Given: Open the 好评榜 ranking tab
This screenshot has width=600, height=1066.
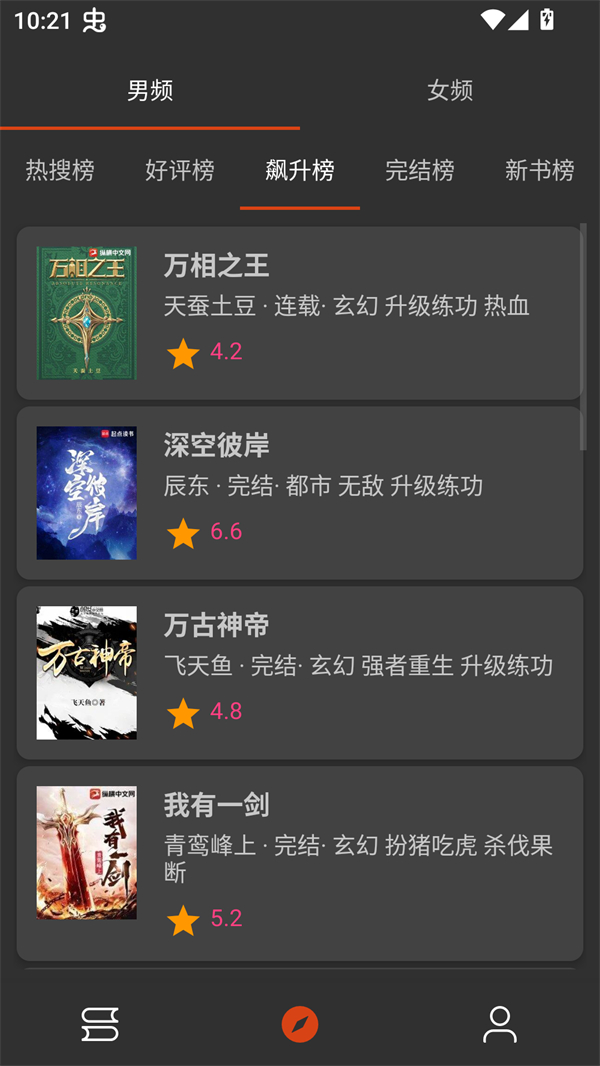Looking at the screenshot, I should 180,170.
